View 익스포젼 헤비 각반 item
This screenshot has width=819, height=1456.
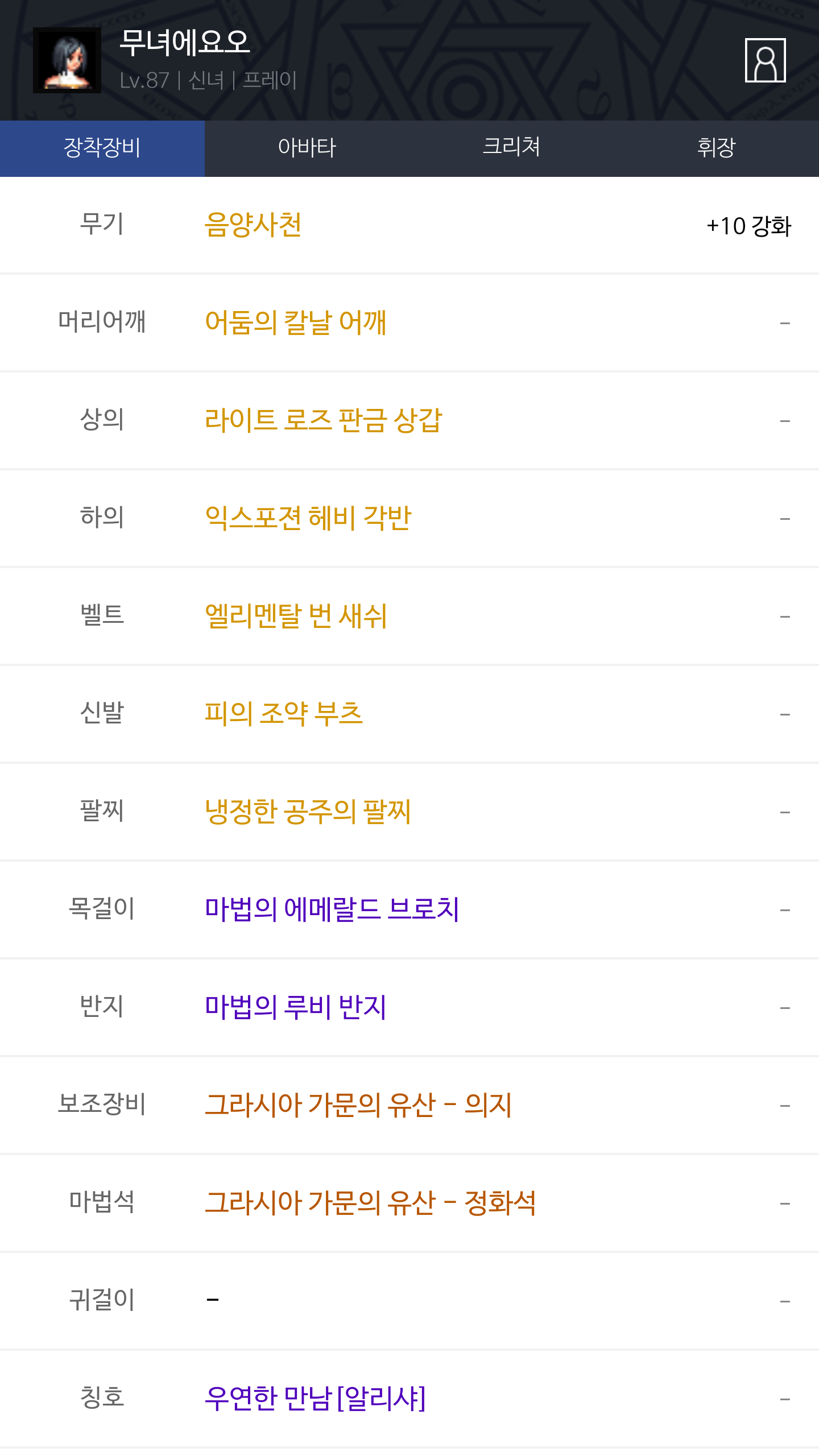pyautogui.click(x=308, y=518)
